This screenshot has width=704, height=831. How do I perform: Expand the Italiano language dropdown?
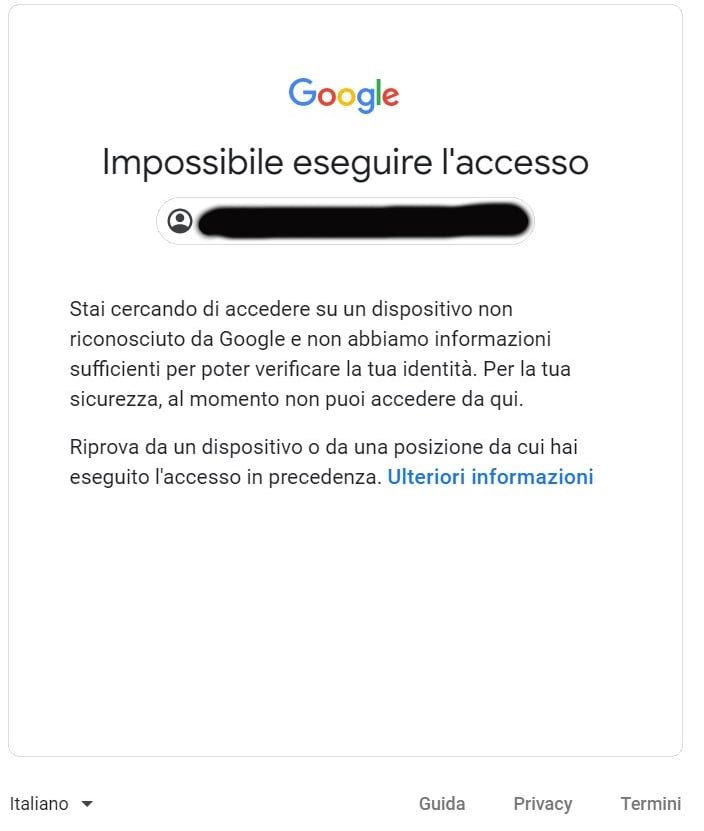52,804
